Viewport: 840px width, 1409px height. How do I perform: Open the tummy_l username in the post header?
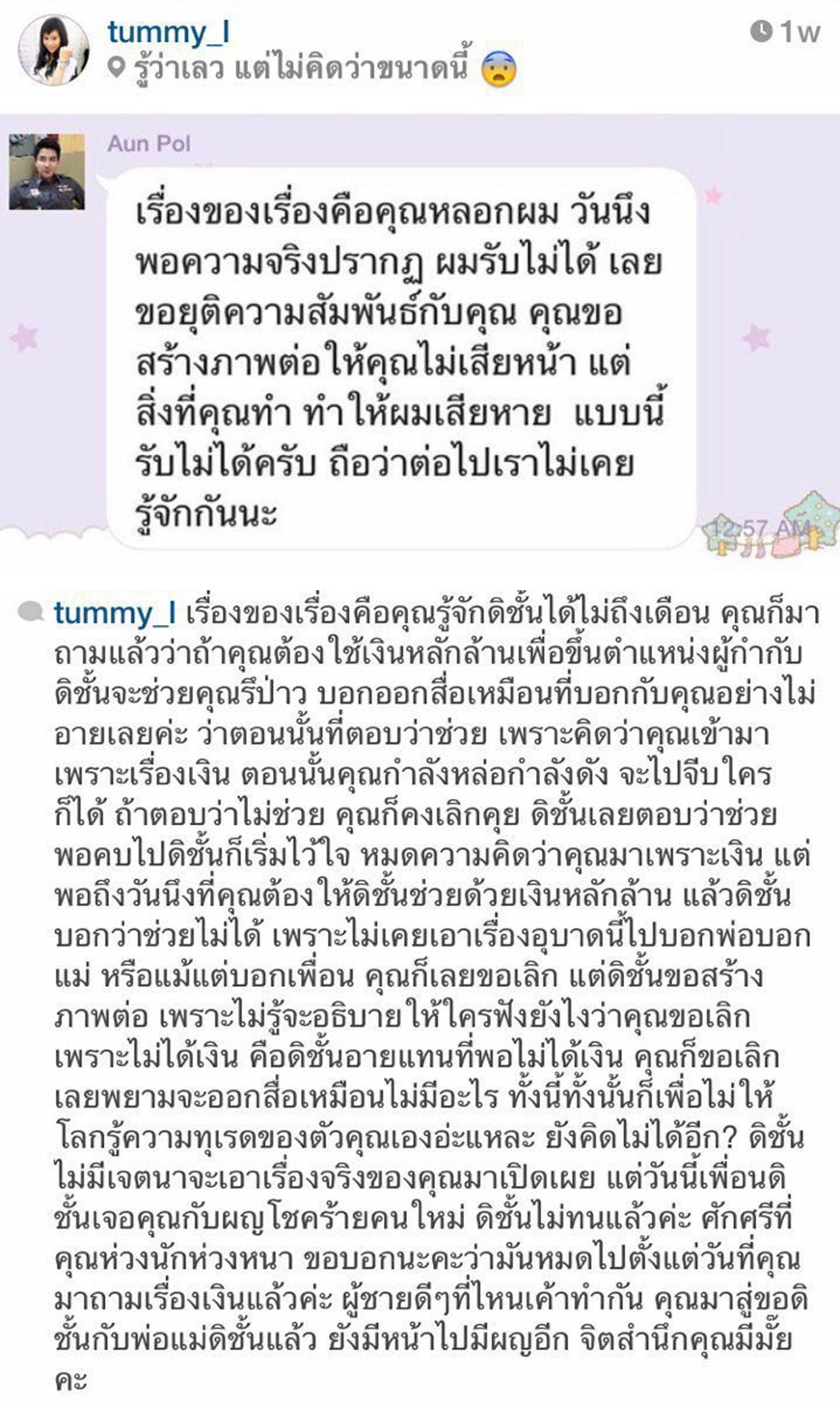(x=169, y=32)
